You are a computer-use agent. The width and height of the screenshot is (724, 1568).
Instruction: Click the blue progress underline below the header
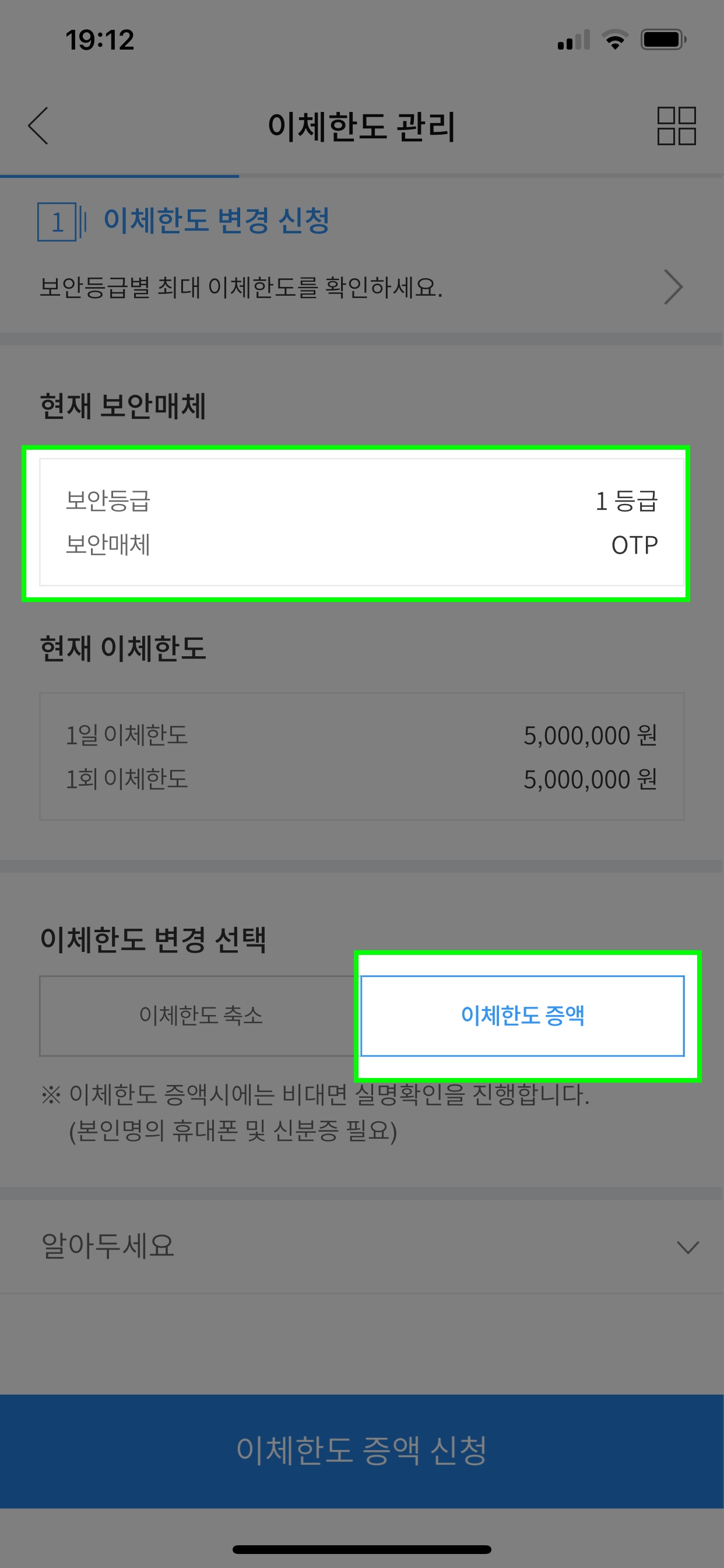coord(120,176)
